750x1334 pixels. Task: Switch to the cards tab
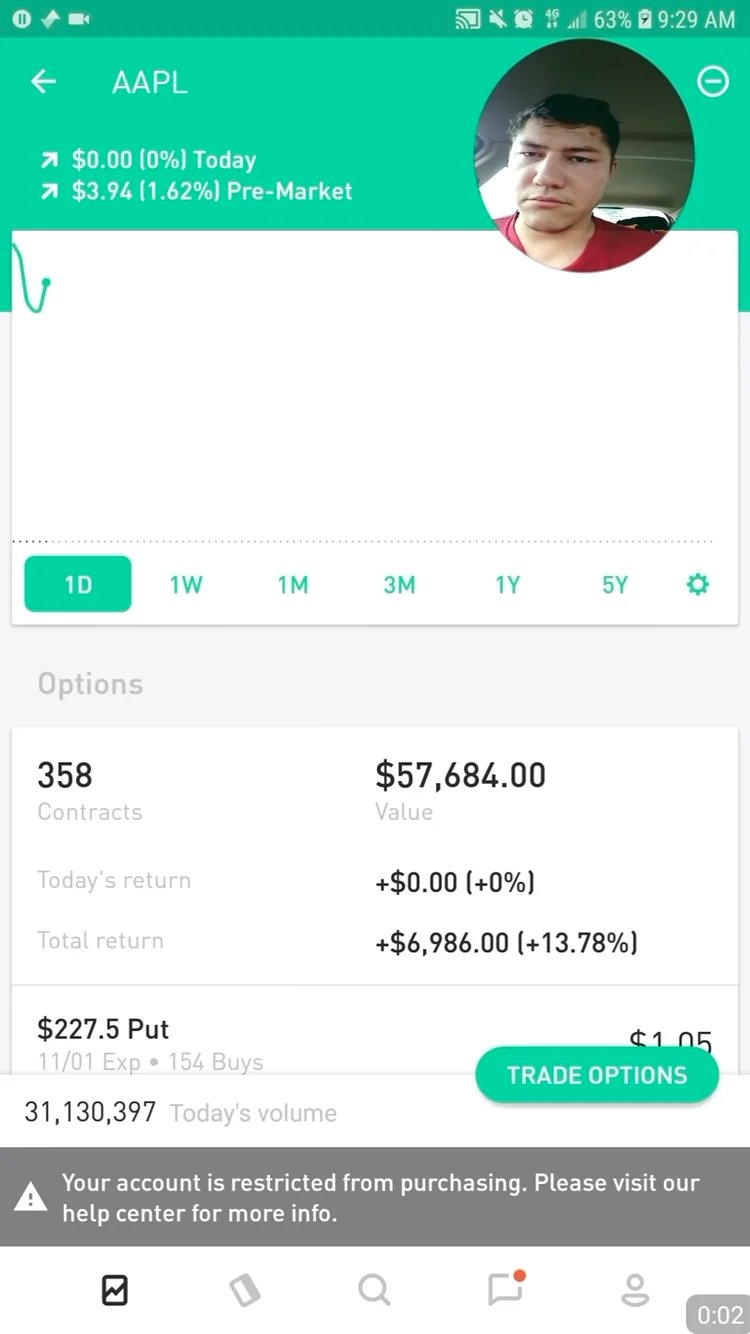tap(245, 1291)
